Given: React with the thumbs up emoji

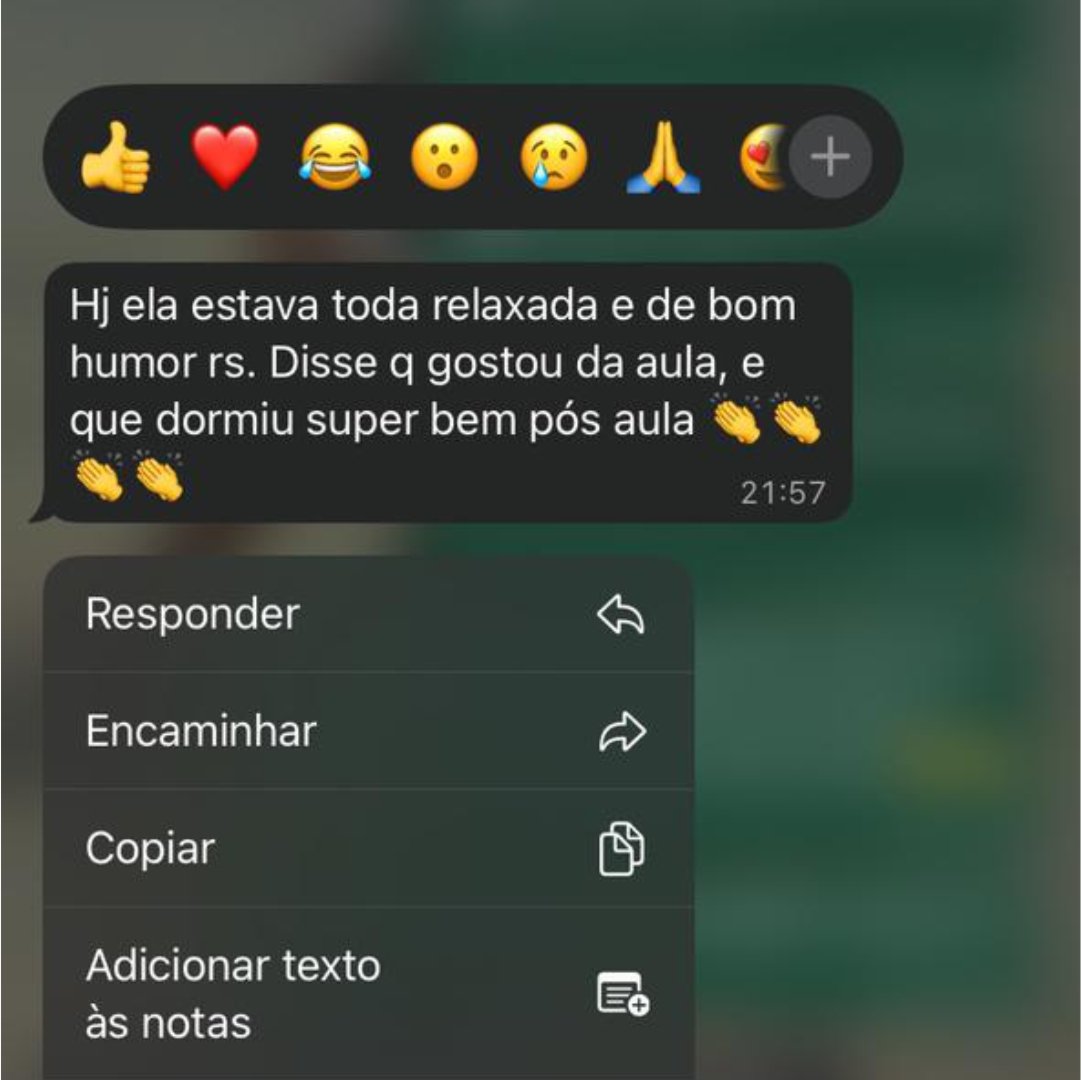Looking at the screenshot, I should pos(115,158).
